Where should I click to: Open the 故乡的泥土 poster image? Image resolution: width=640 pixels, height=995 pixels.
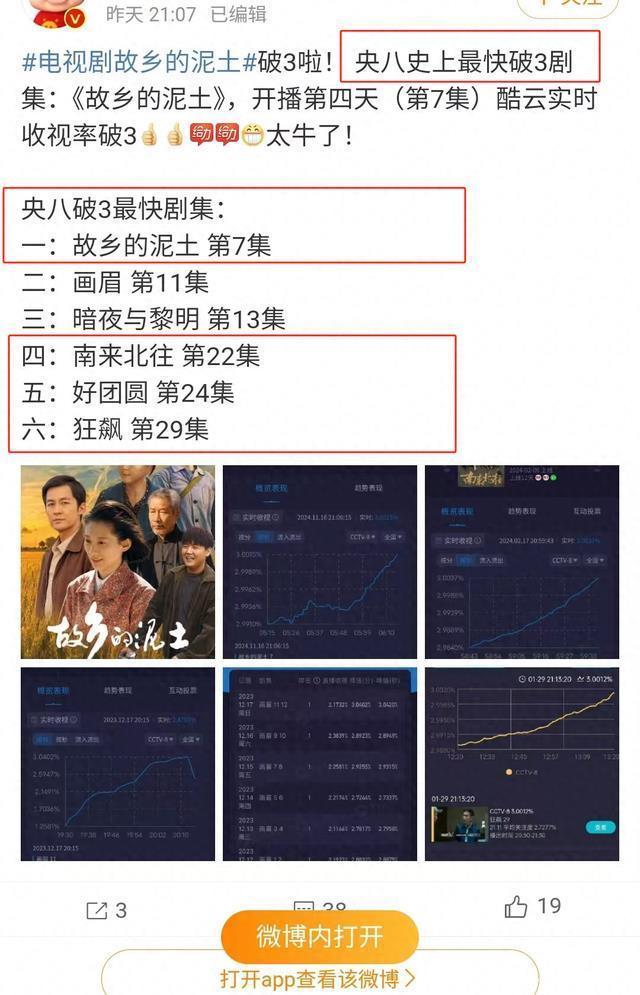point(117,562)
